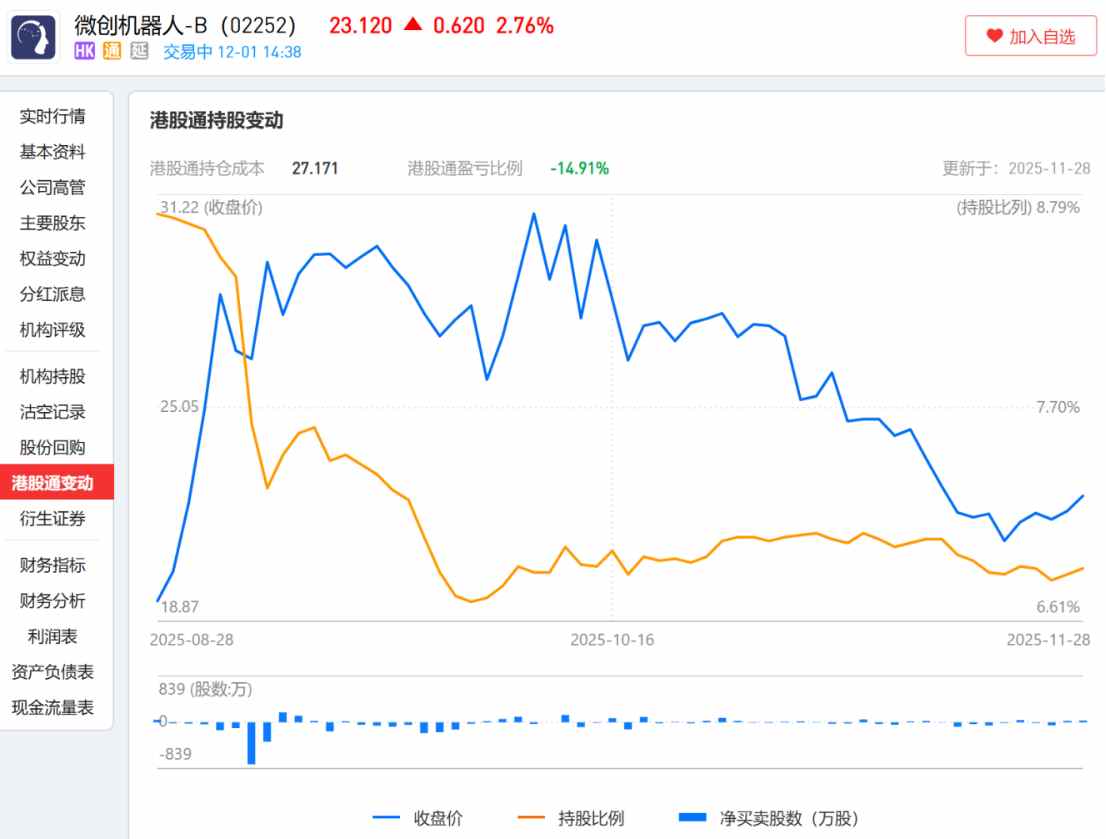
Task: Select 港股通变动 menu item
Action: [53, 483]
